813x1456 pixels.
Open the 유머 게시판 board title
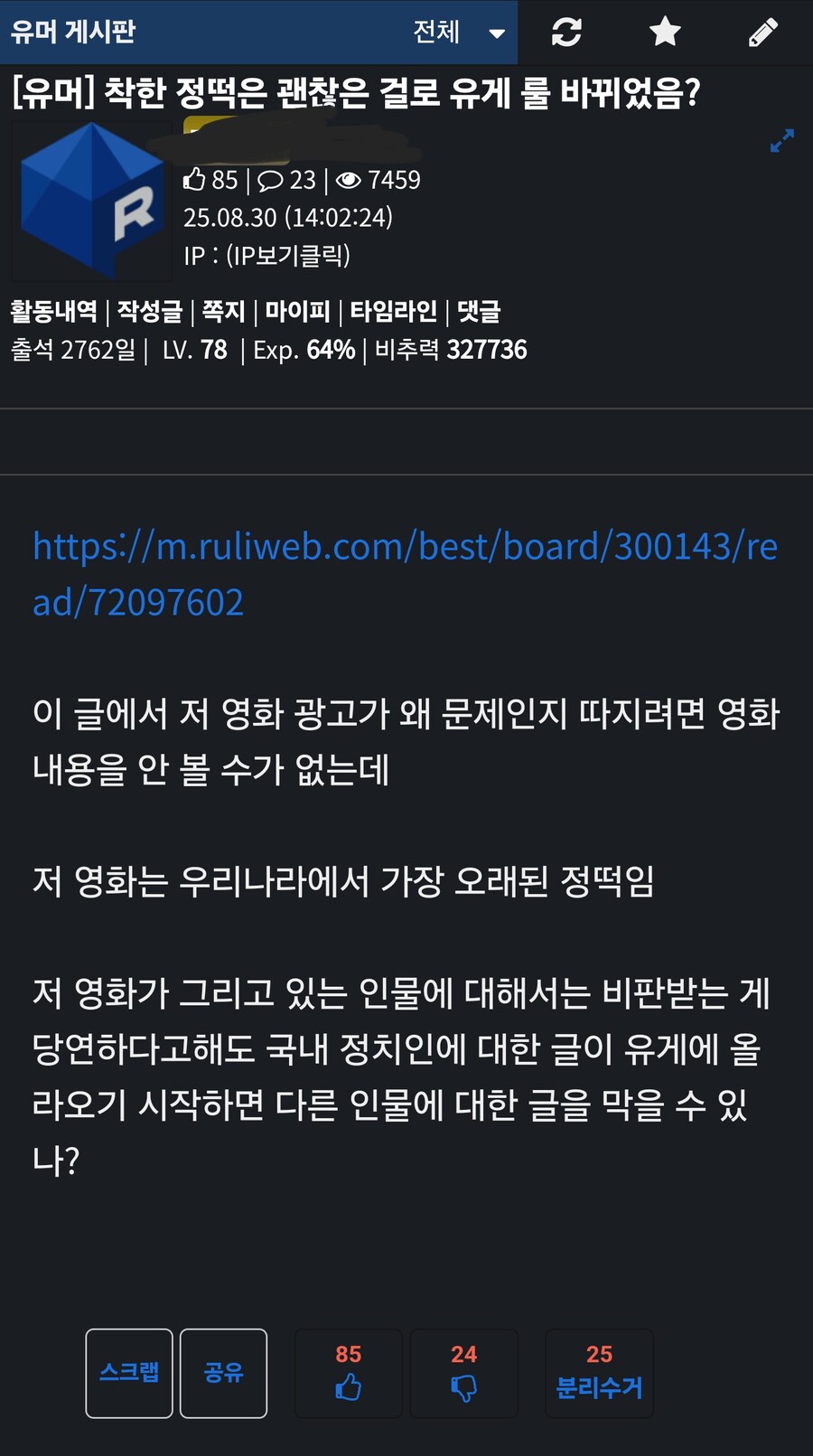tap(73, 33)
